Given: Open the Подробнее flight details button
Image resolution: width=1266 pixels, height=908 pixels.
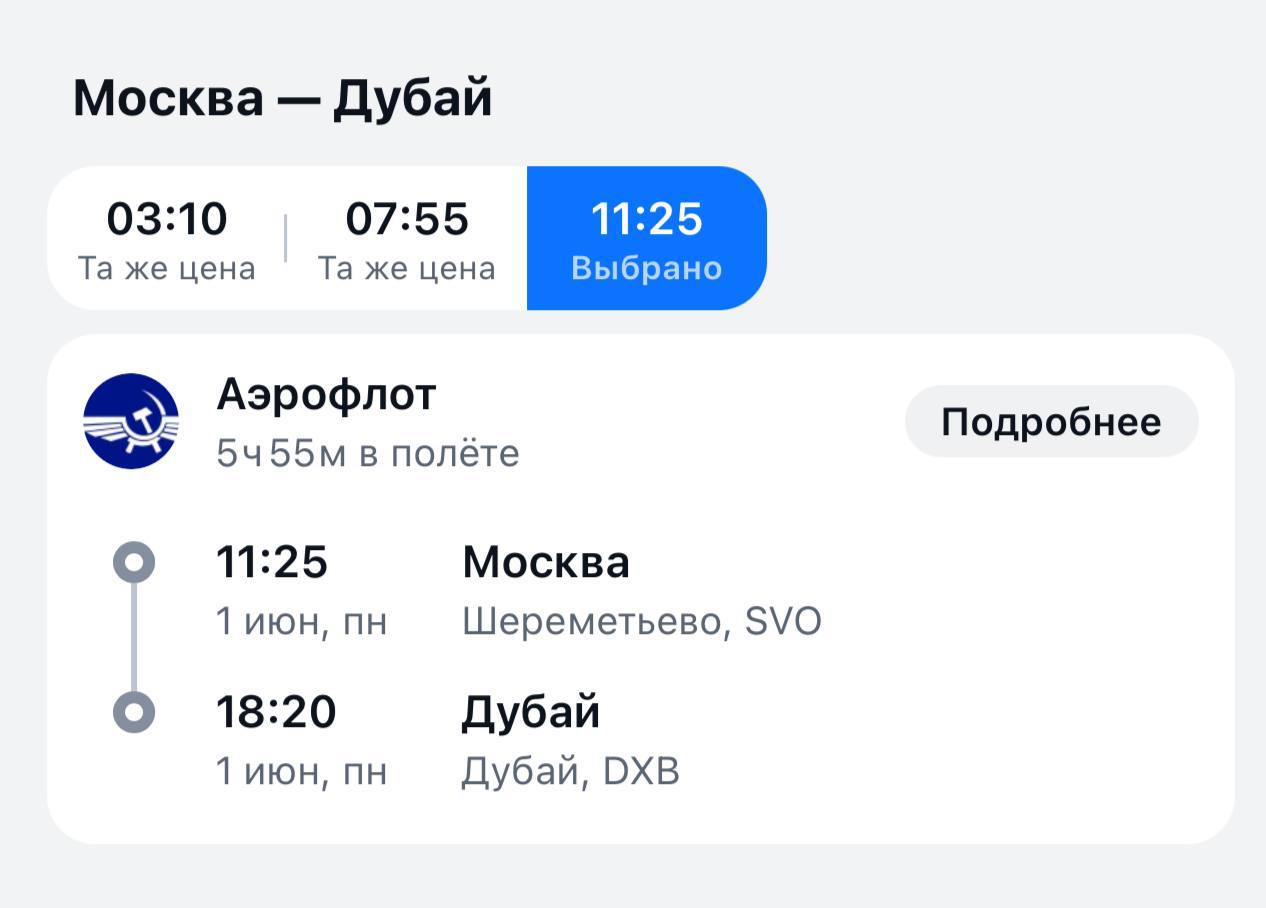Looking at the screenshot, I should click(x=1051, y=422).
